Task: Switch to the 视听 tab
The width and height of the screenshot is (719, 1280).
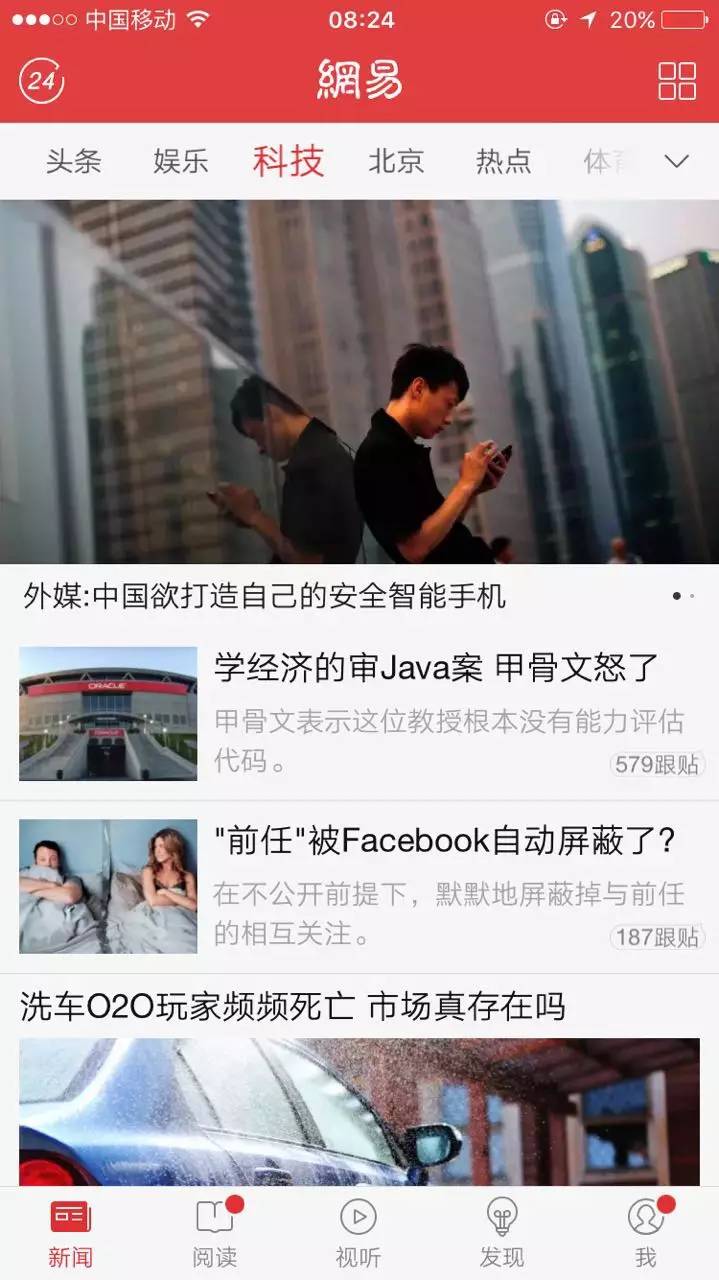Action: 358,1233
